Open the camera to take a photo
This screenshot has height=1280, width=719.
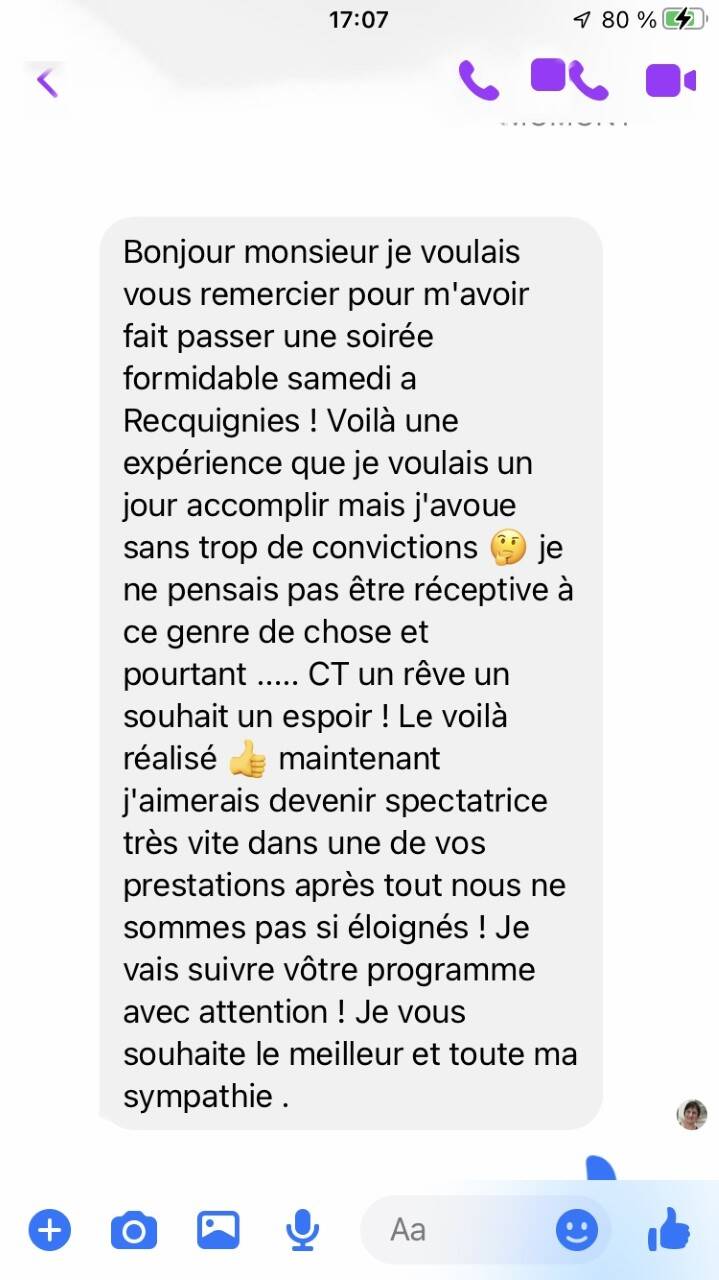[134, 1230]
